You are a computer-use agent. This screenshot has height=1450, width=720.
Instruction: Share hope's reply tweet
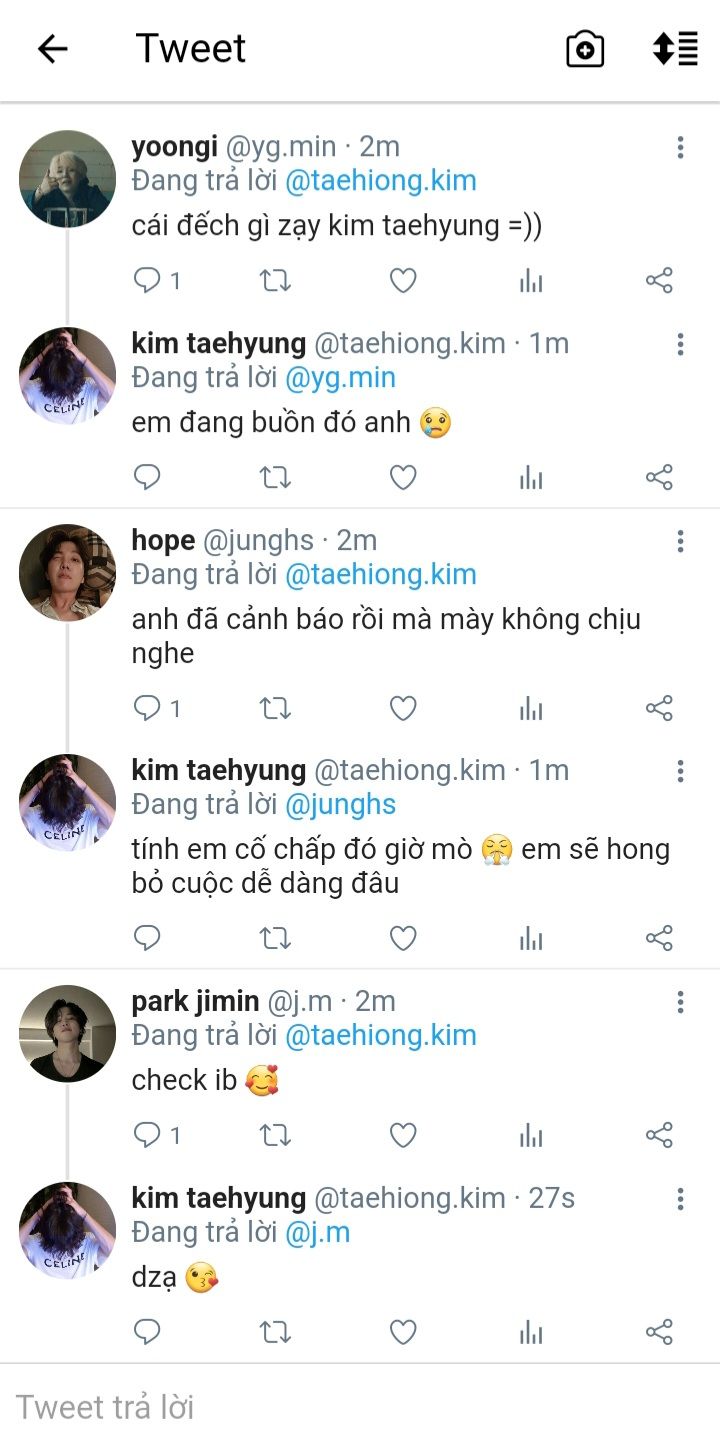coord(659,709)
